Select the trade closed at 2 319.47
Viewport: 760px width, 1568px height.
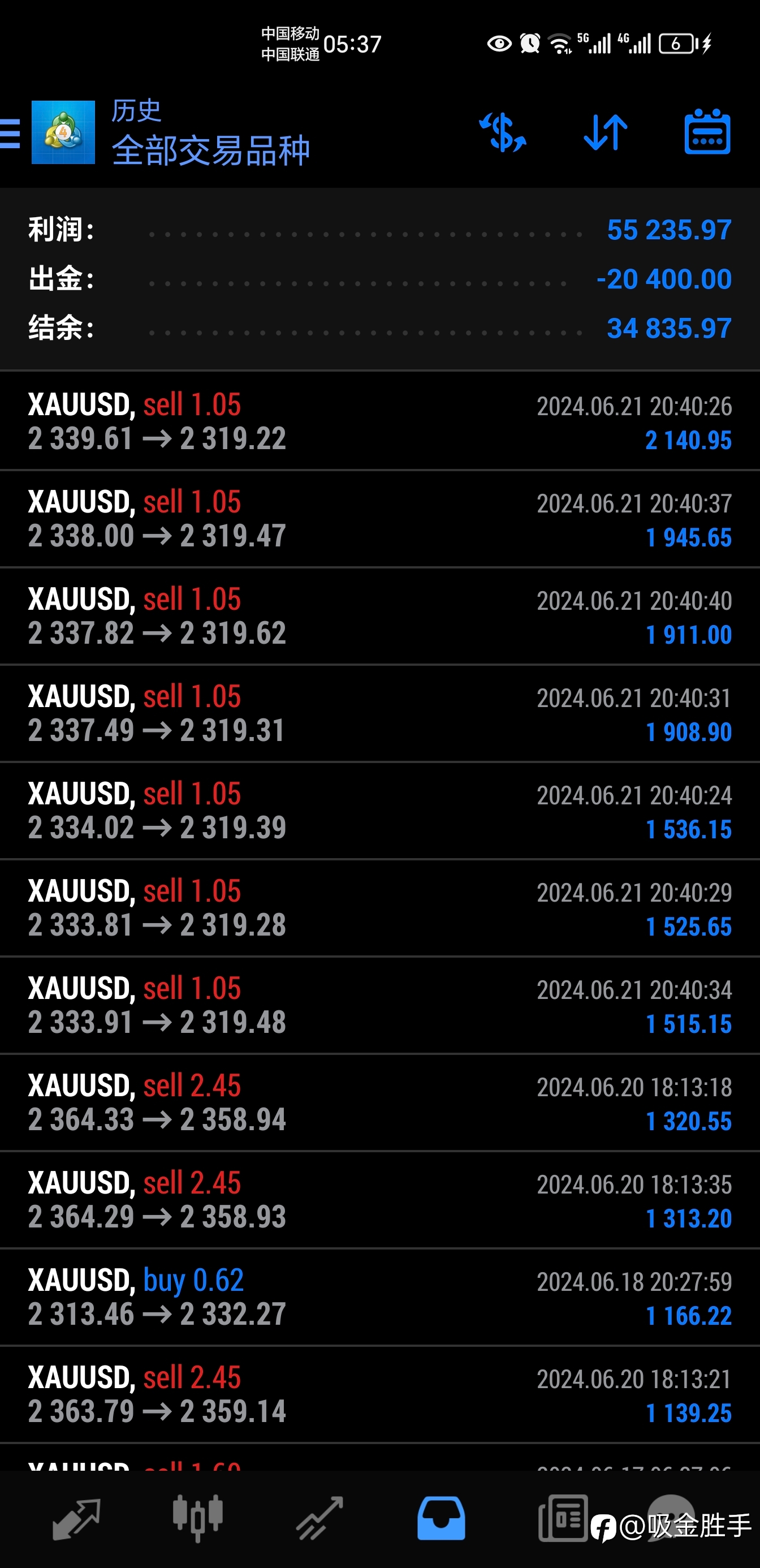379,519
